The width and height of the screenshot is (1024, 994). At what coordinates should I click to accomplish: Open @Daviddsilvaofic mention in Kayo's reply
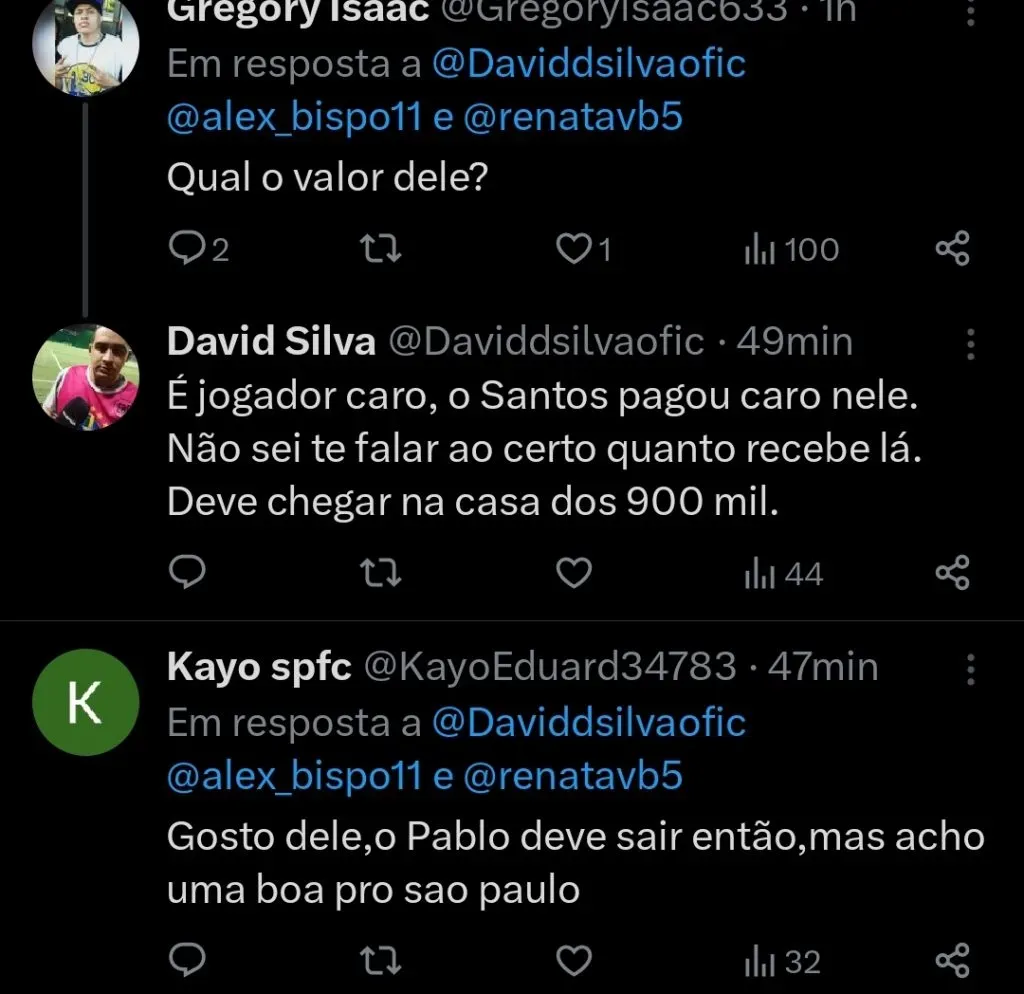pos(589,722)
